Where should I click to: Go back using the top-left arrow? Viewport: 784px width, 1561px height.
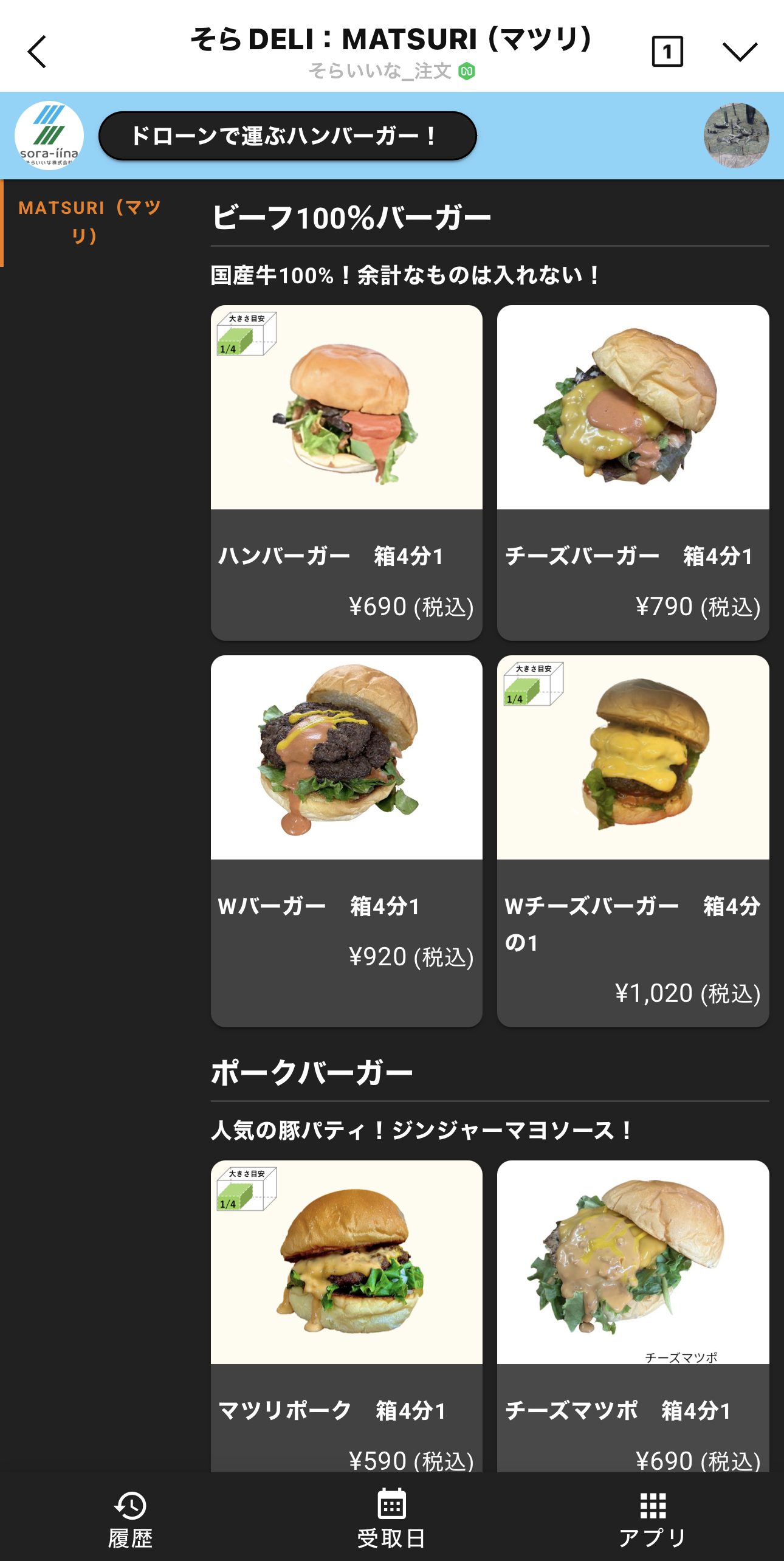coord(37,52)
